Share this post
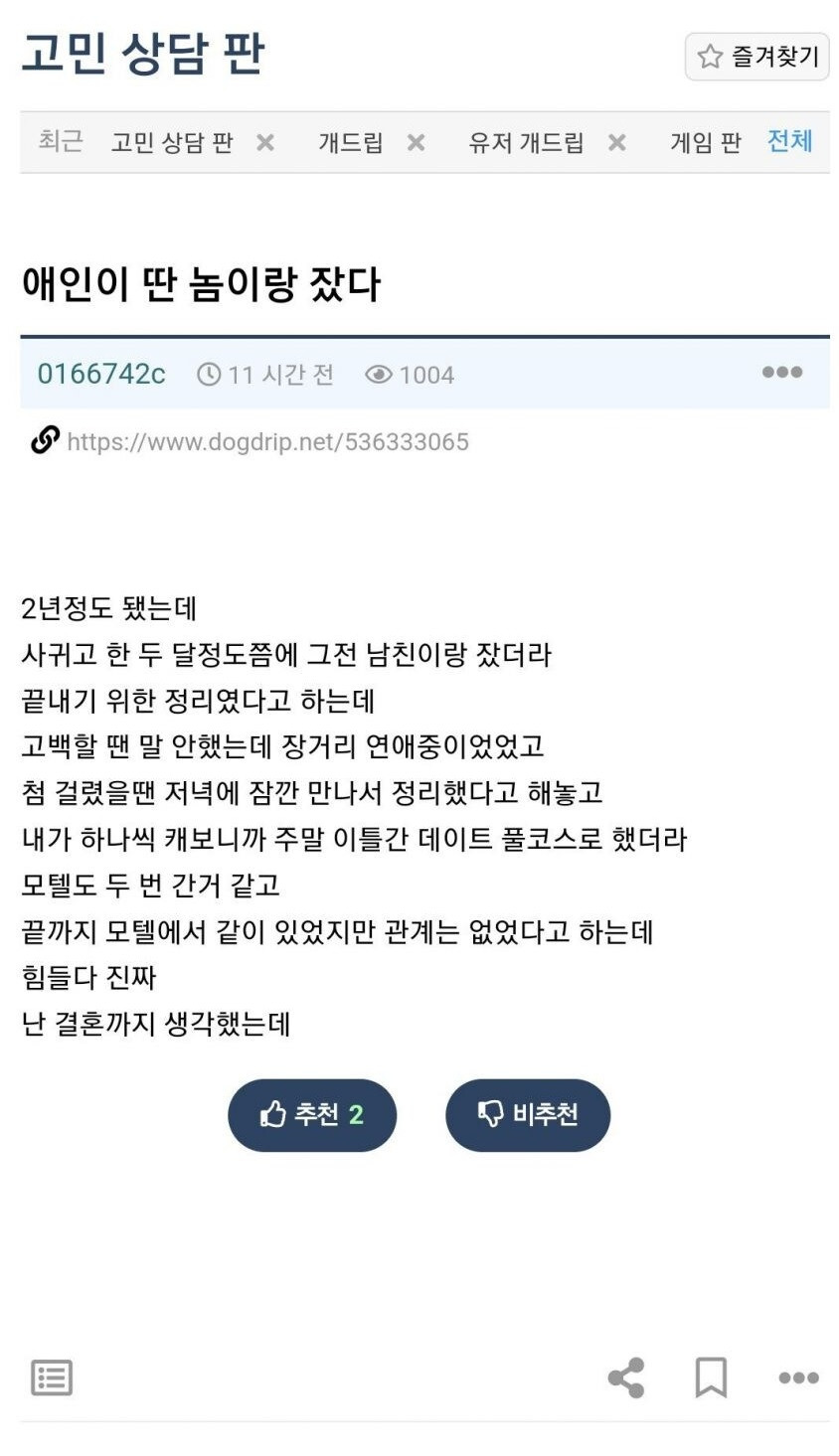This screenshot has height=1456, width=839. coord(626,1377)
